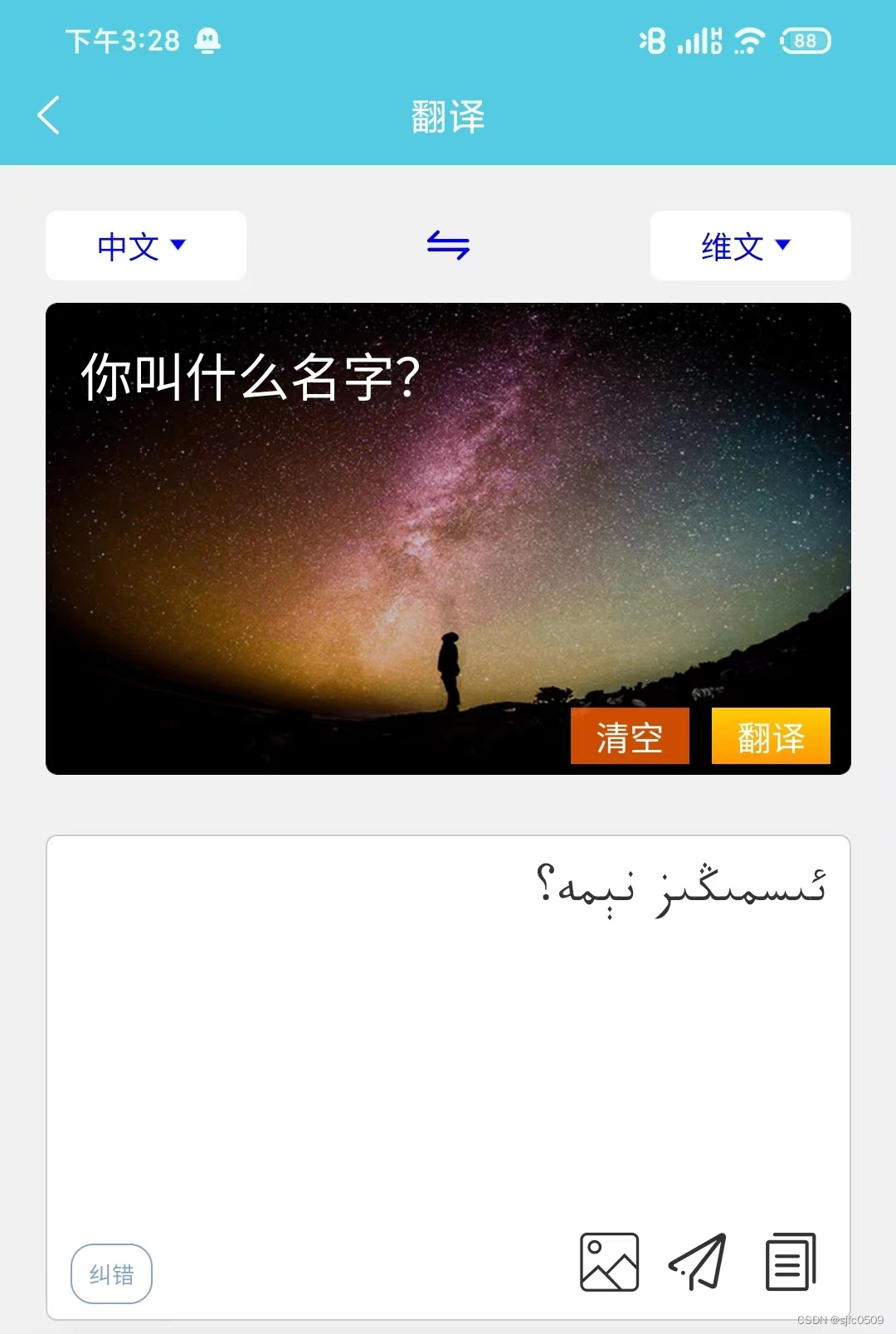
Task: Tap the orange 翻译 translate button
Action: [771, 736]
